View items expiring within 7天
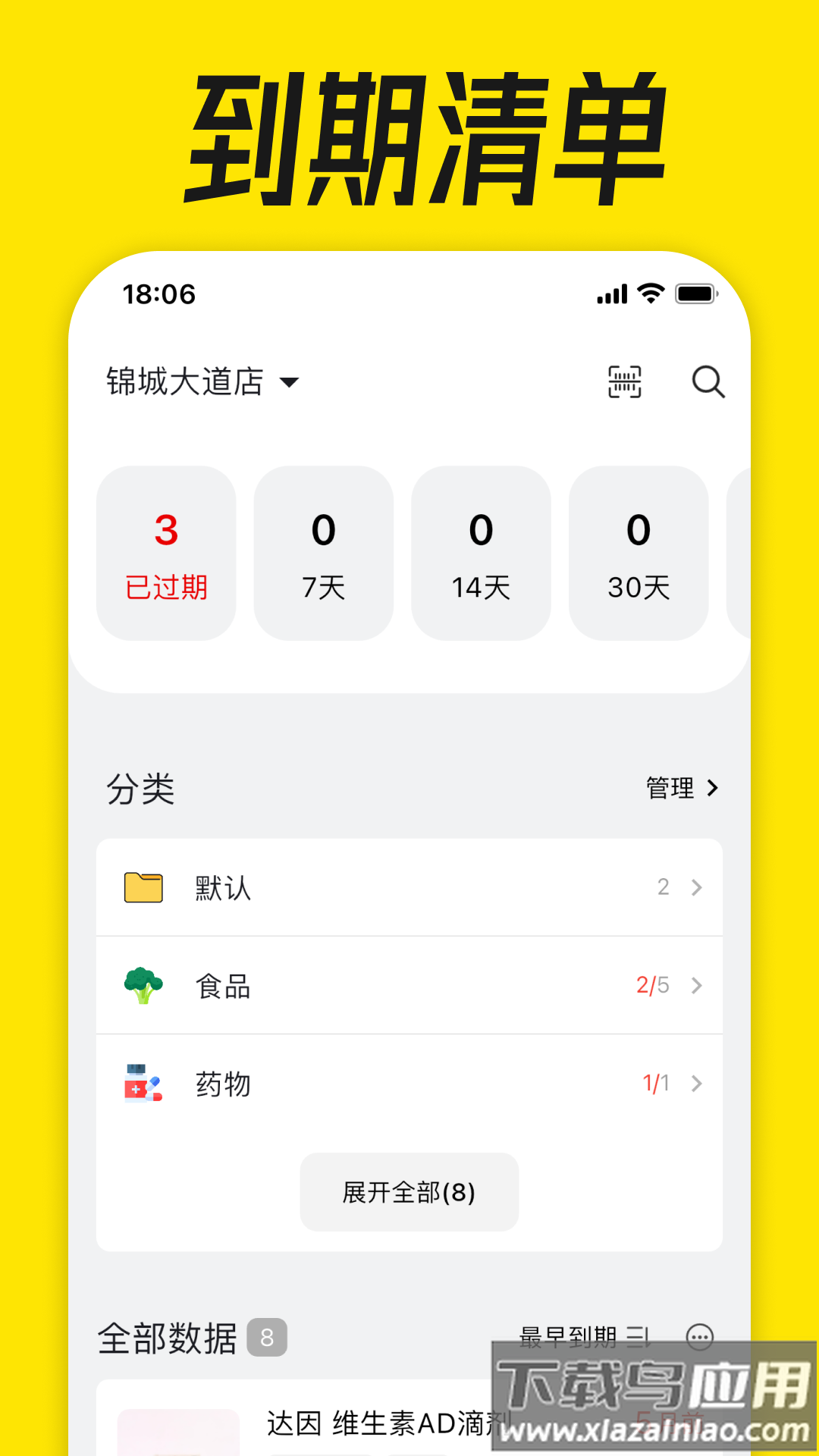 click(323, 553)
